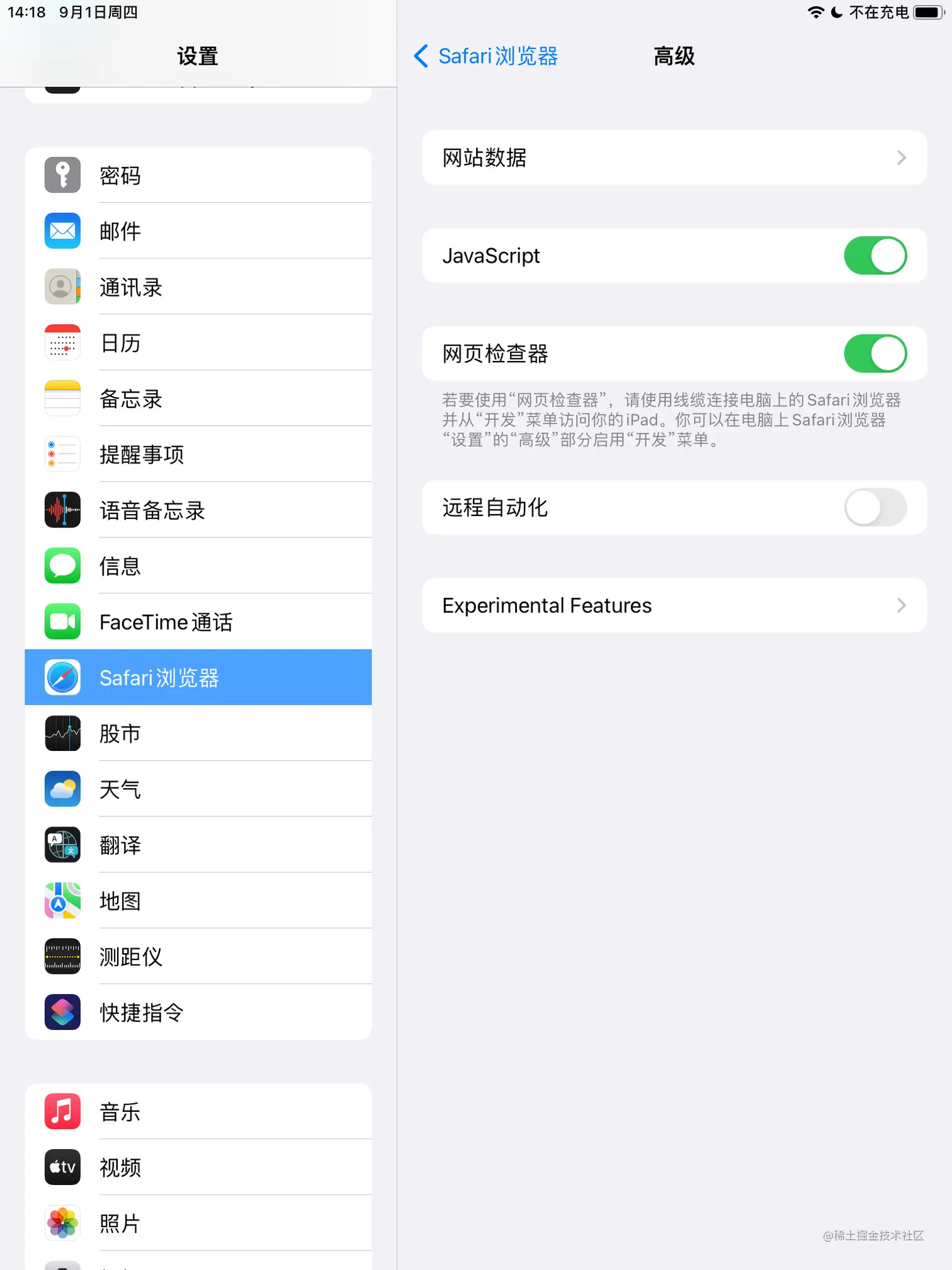Image resolution: width=952 pixels, height=1270 pixels.
Task: Select 股市 in sidebar
Action: (198, 733)
